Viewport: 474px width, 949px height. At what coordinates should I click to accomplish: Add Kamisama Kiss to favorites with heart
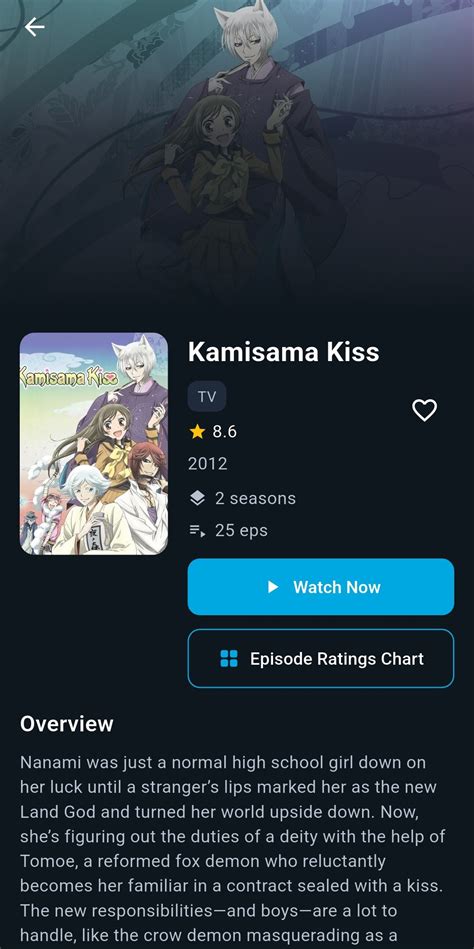pyautogui.click(x=424, y=410)
